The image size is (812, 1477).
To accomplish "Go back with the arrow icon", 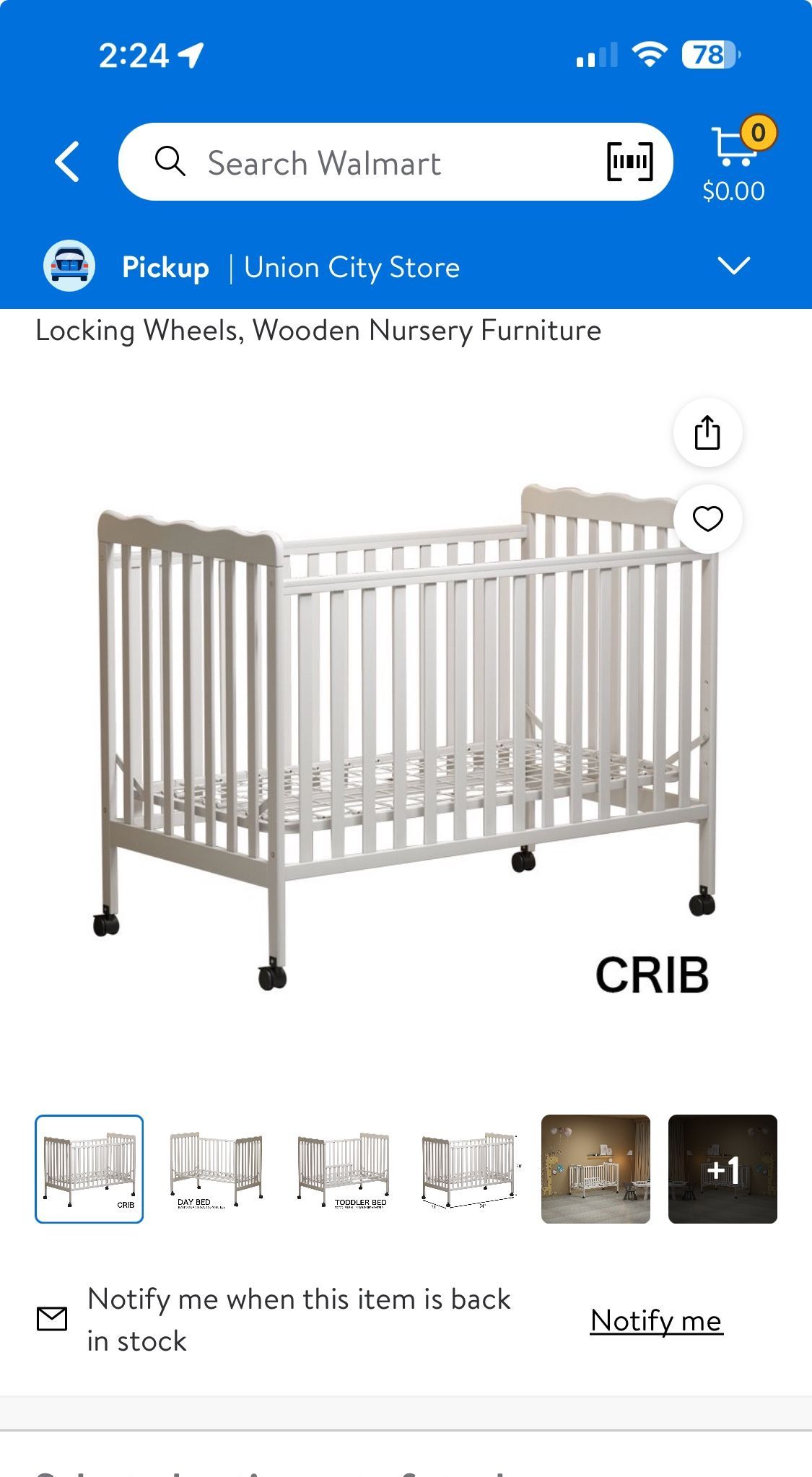I will [x=67, y=162].
